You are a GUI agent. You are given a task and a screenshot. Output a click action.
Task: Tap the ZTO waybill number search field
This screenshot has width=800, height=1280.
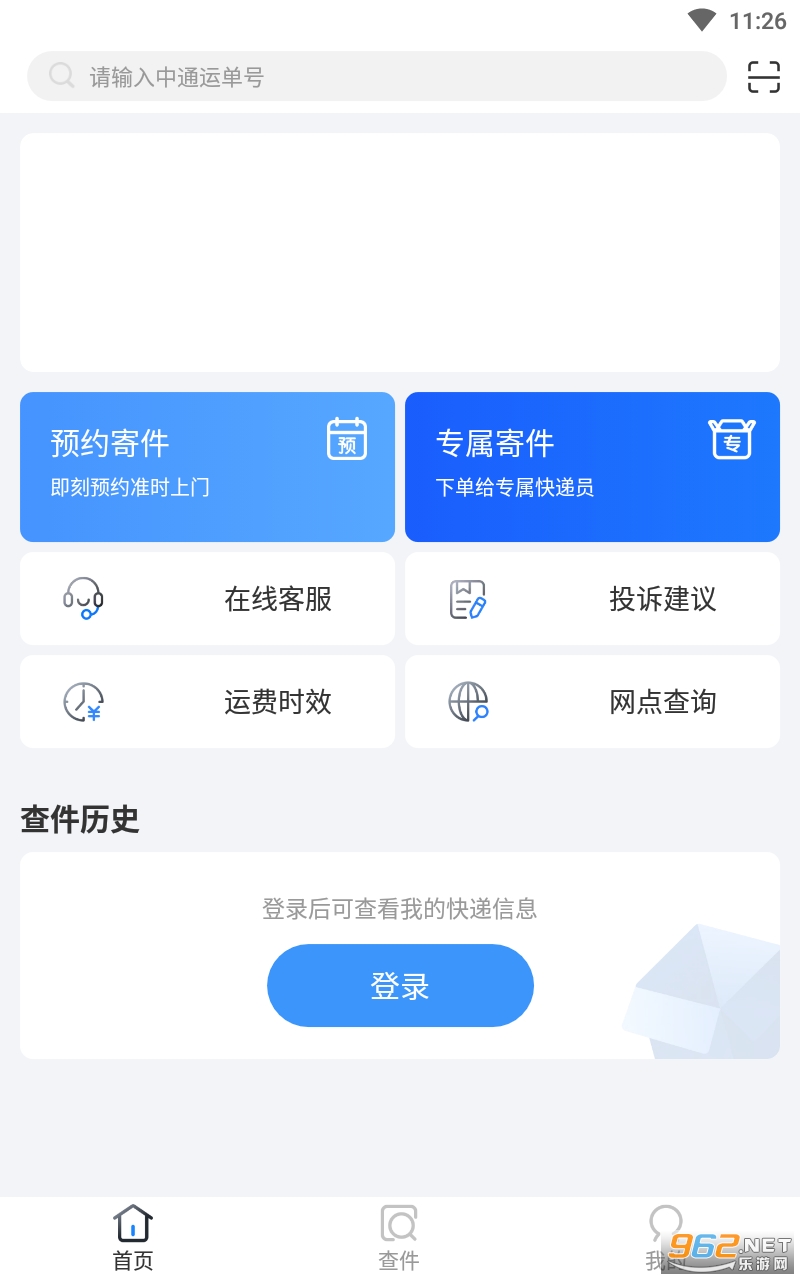(376, 77)
